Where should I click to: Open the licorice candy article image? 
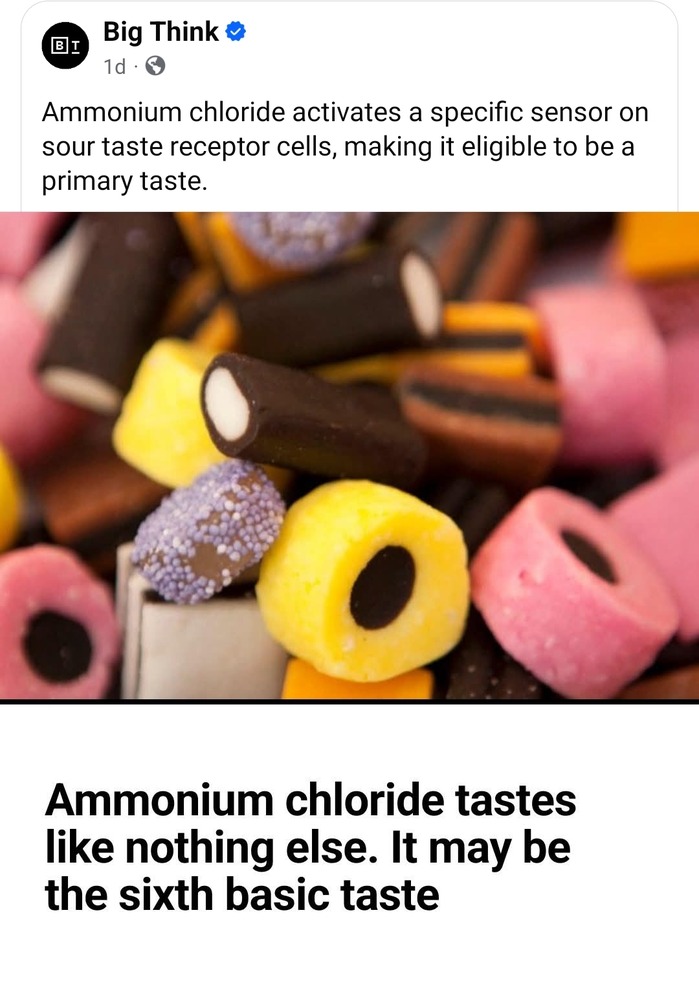[x=349, y=455]
